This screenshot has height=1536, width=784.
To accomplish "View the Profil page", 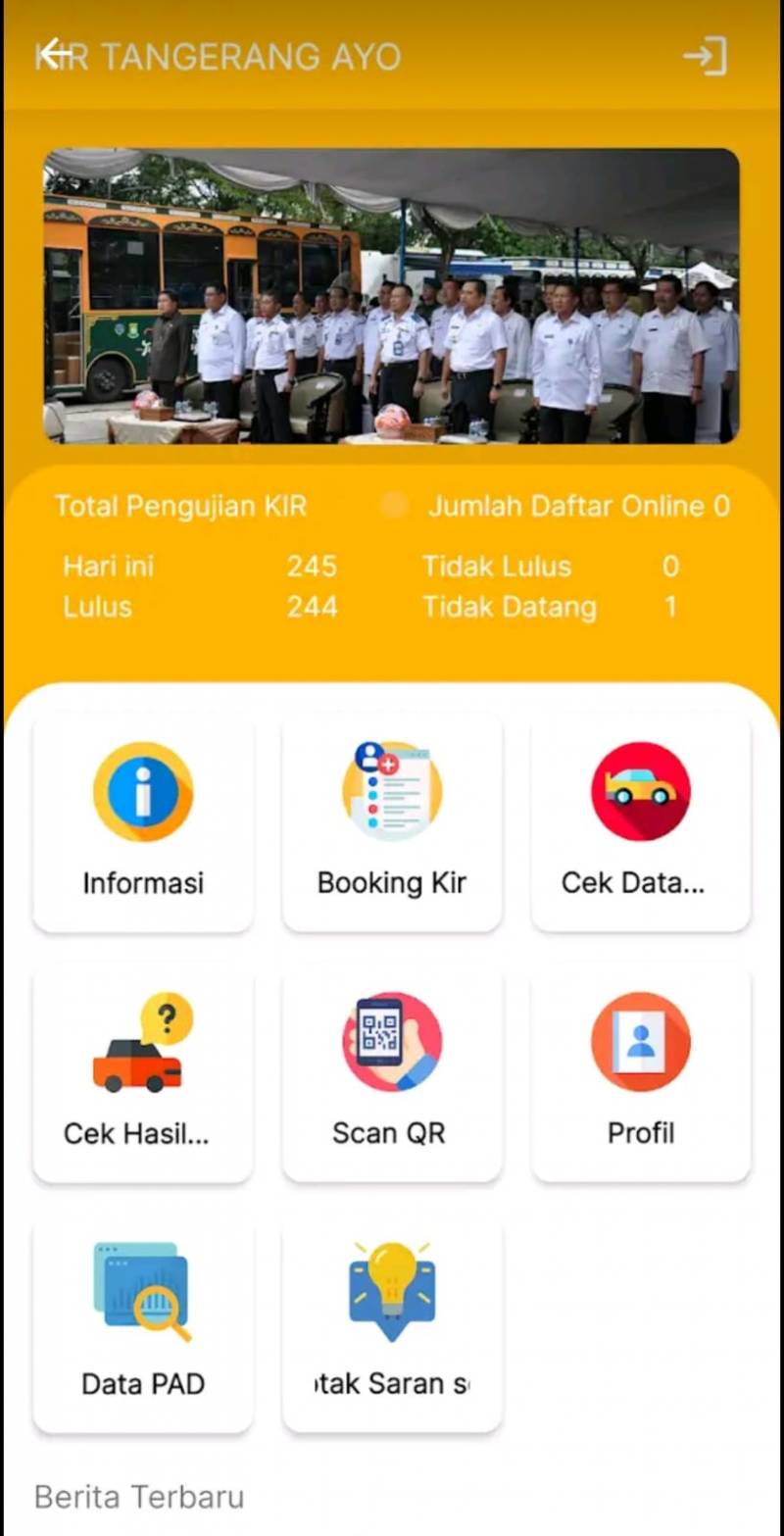I will tap(641, 1074).
